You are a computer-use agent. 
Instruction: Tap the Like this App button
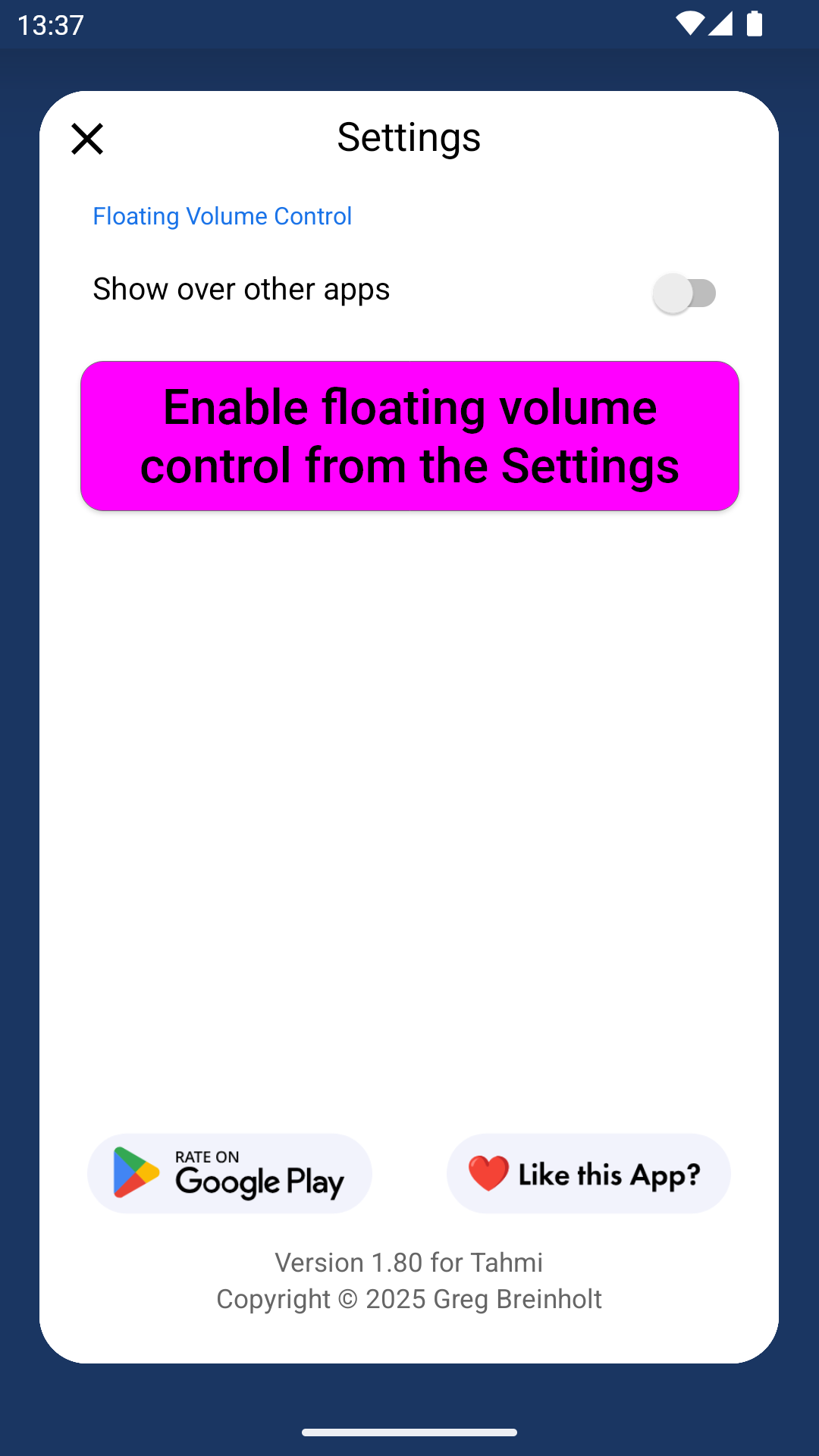[x=588, y=1173]
